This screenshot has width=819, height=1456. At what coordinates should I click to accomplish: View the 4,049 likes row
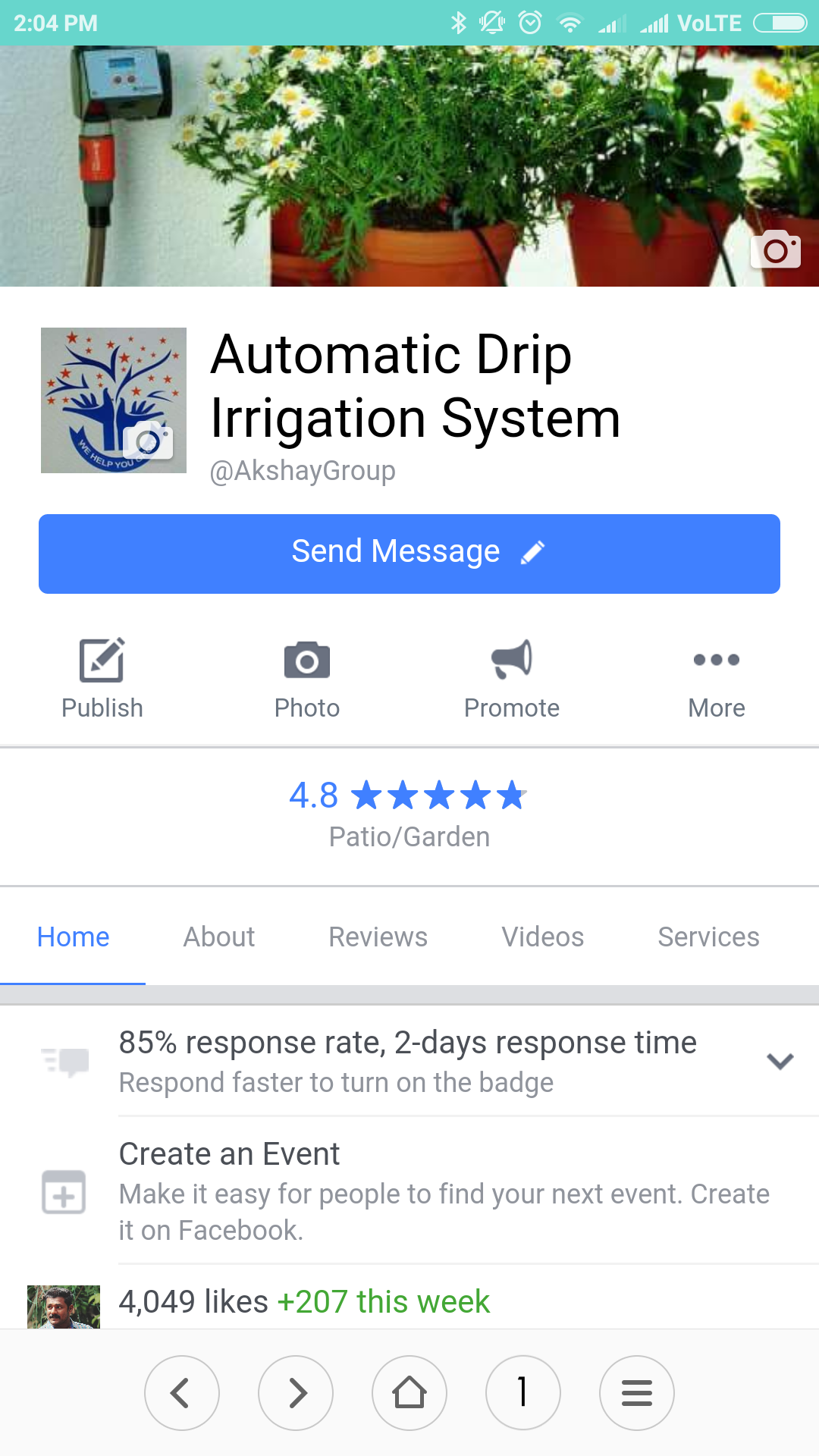[x=303, y=1302]
